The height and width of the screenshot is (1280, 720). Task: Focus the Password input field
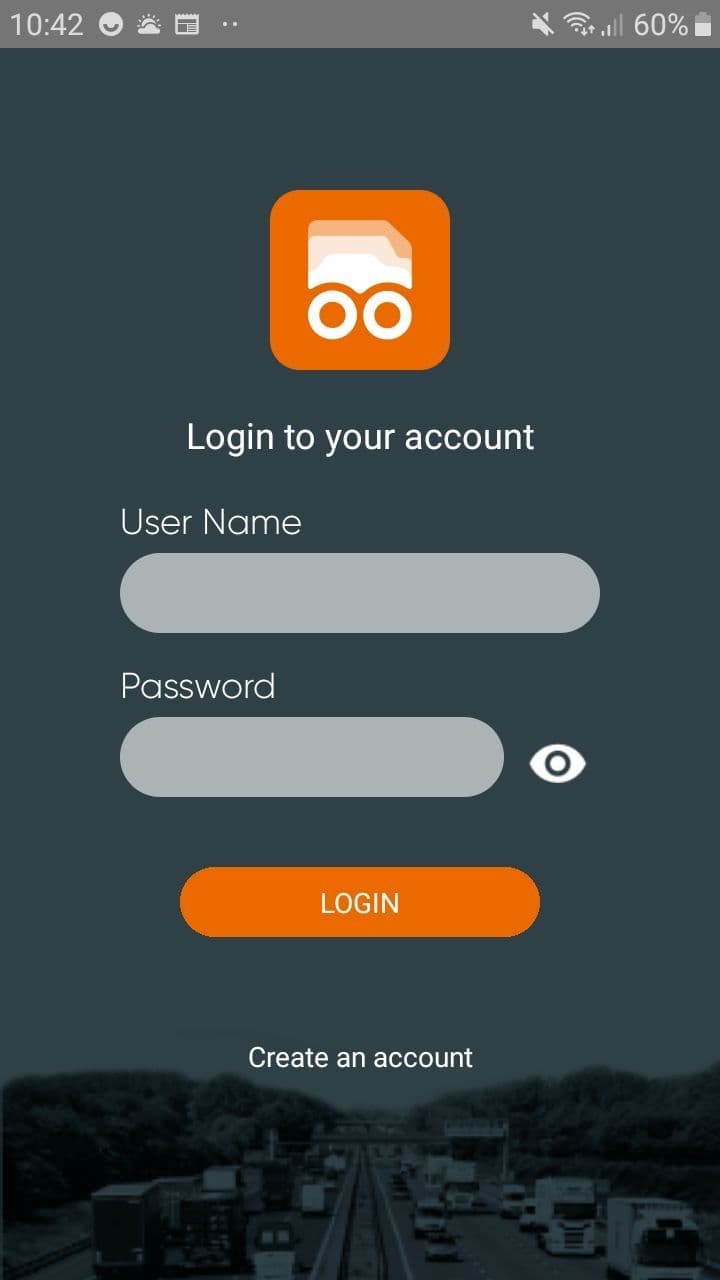(311, 757)
